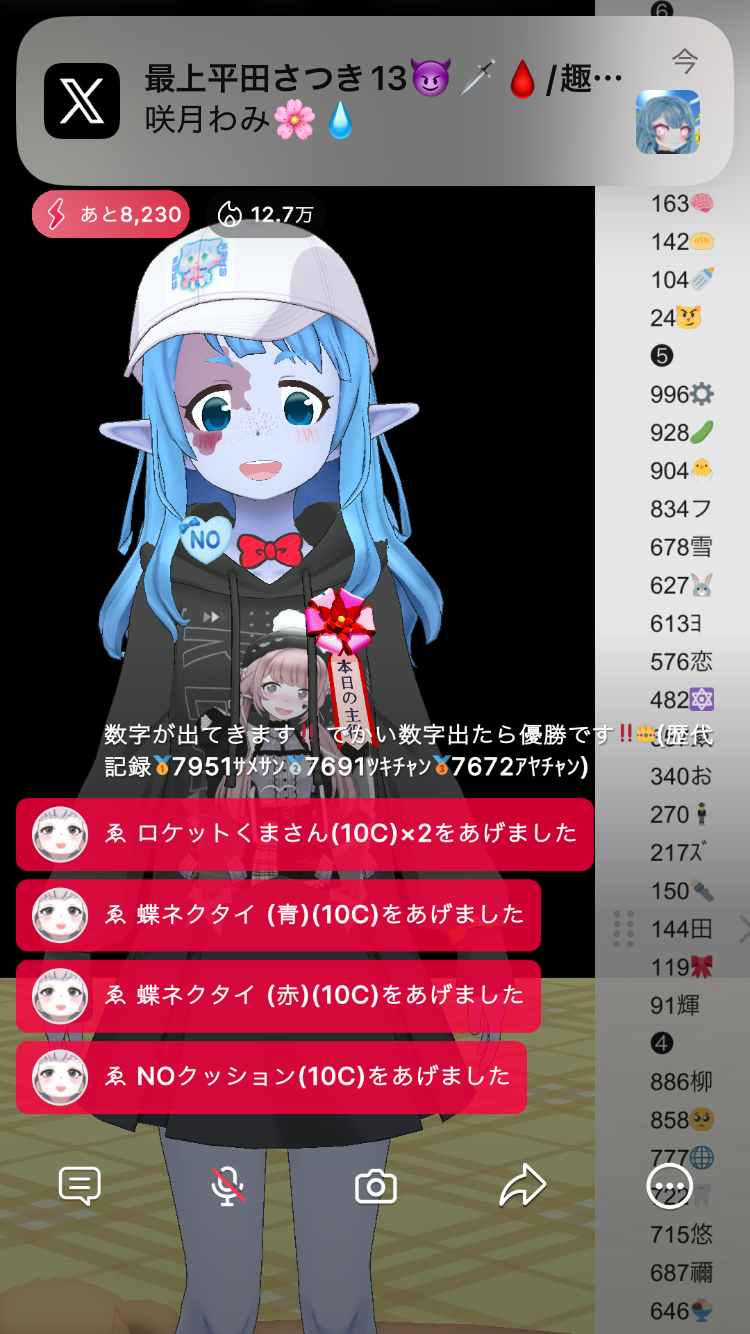The image size is (750, 1334).
Task: Open the NOクッション gift message
Action: point(271,1077)
